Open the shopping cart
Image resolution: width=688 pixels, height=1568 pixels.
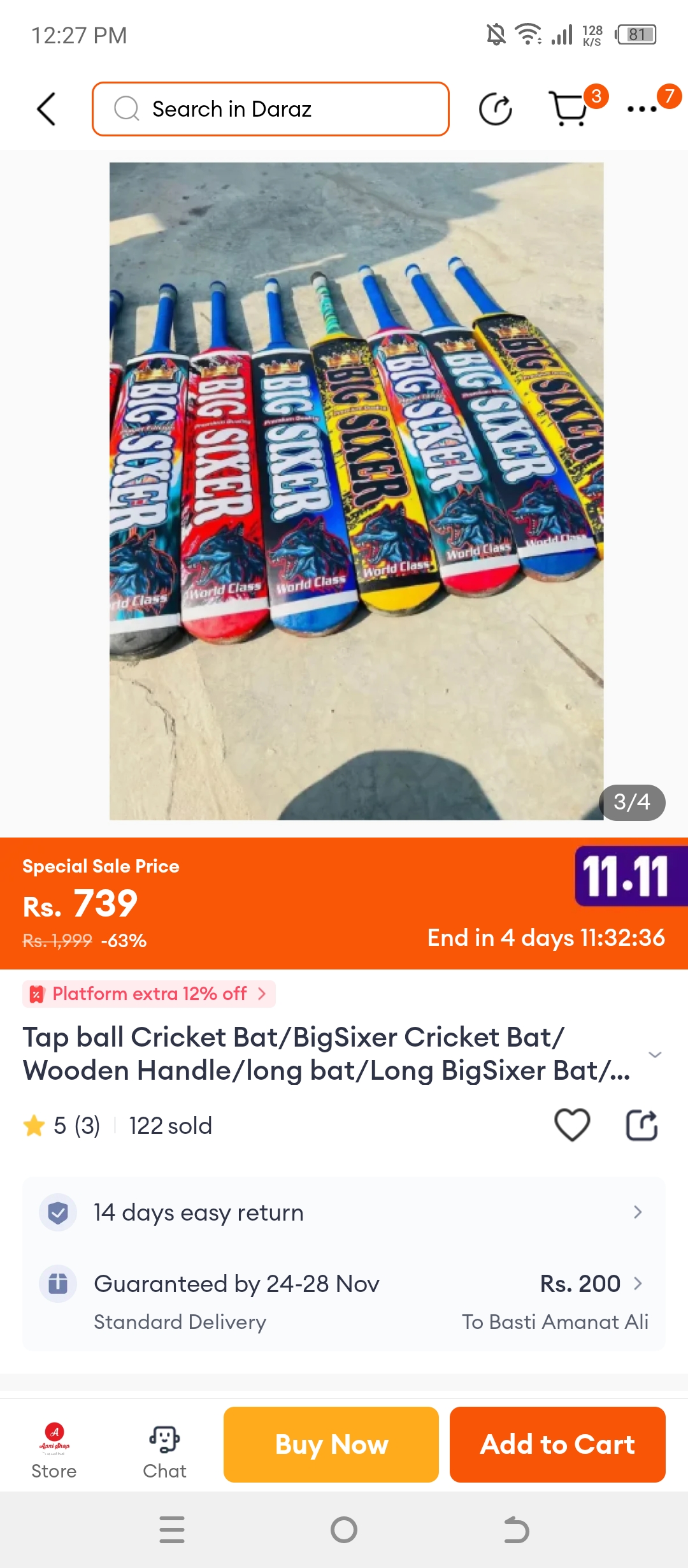(569, 109)
